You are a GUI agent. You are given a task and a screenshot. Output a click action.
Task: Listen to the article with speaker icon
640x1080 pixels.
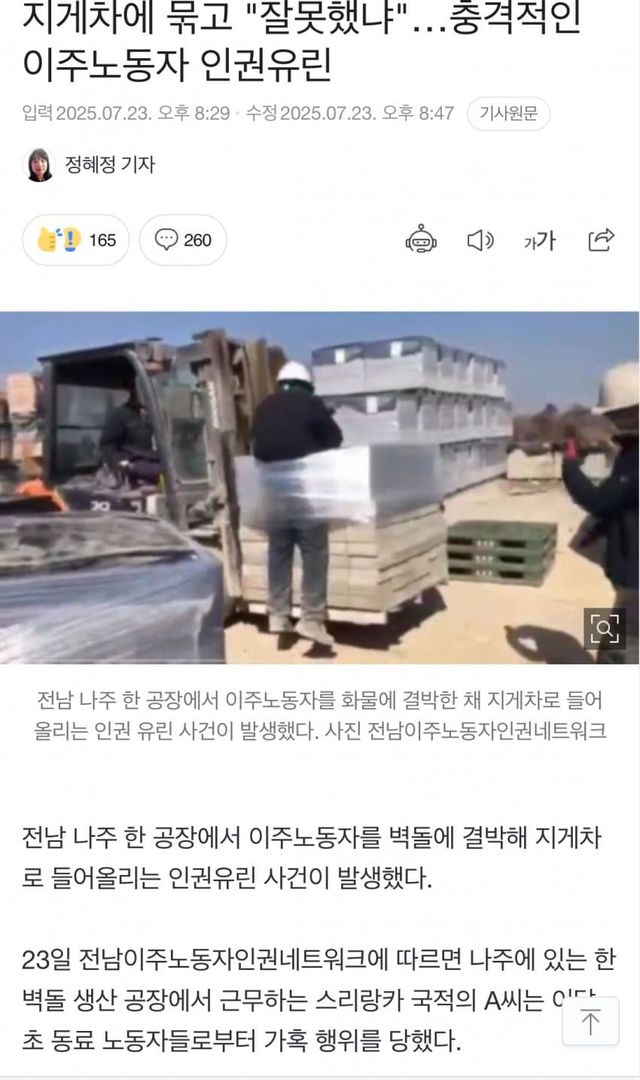tap(481, 240)
